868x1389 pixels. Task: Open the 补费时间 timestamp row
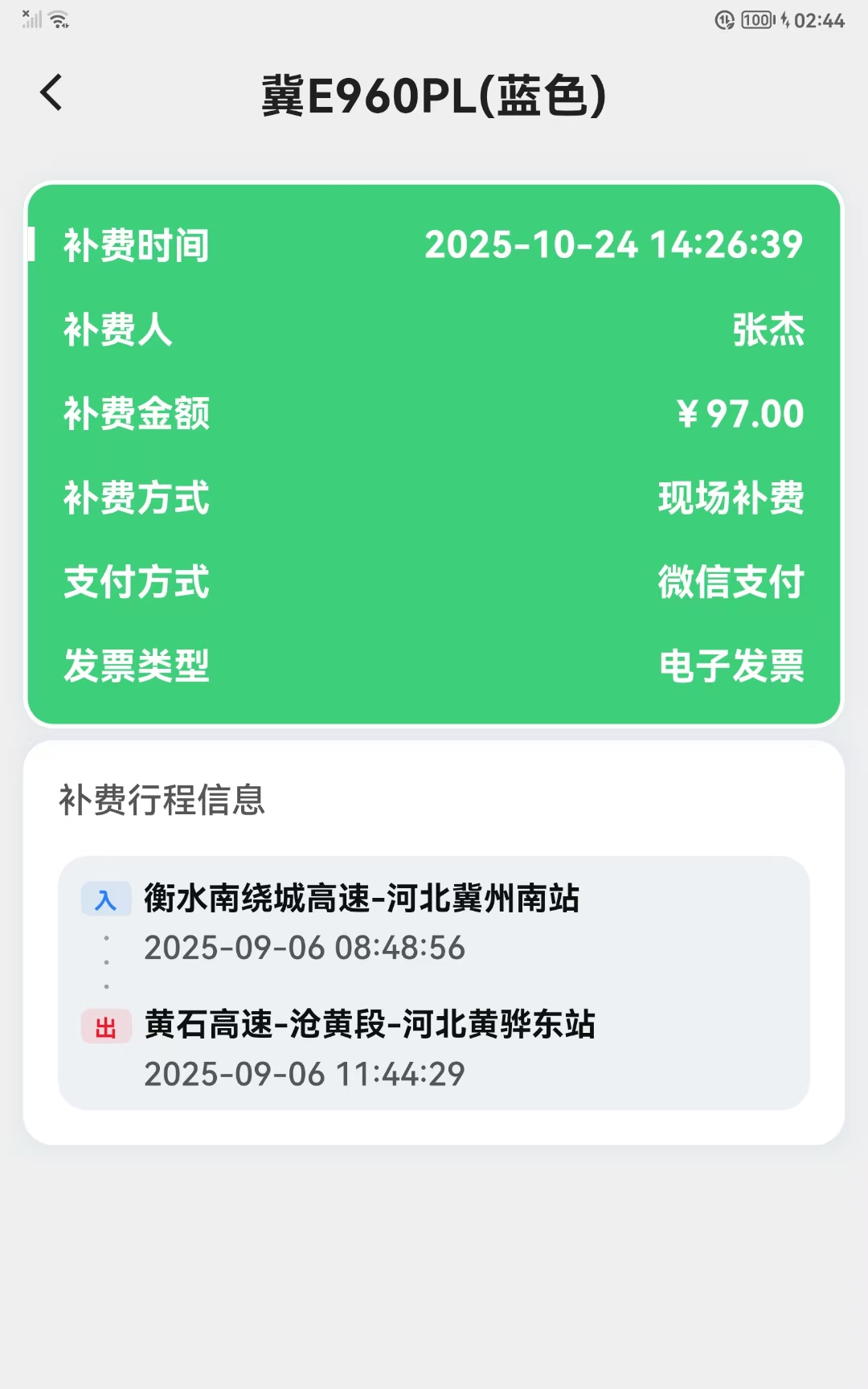(434, 245)
